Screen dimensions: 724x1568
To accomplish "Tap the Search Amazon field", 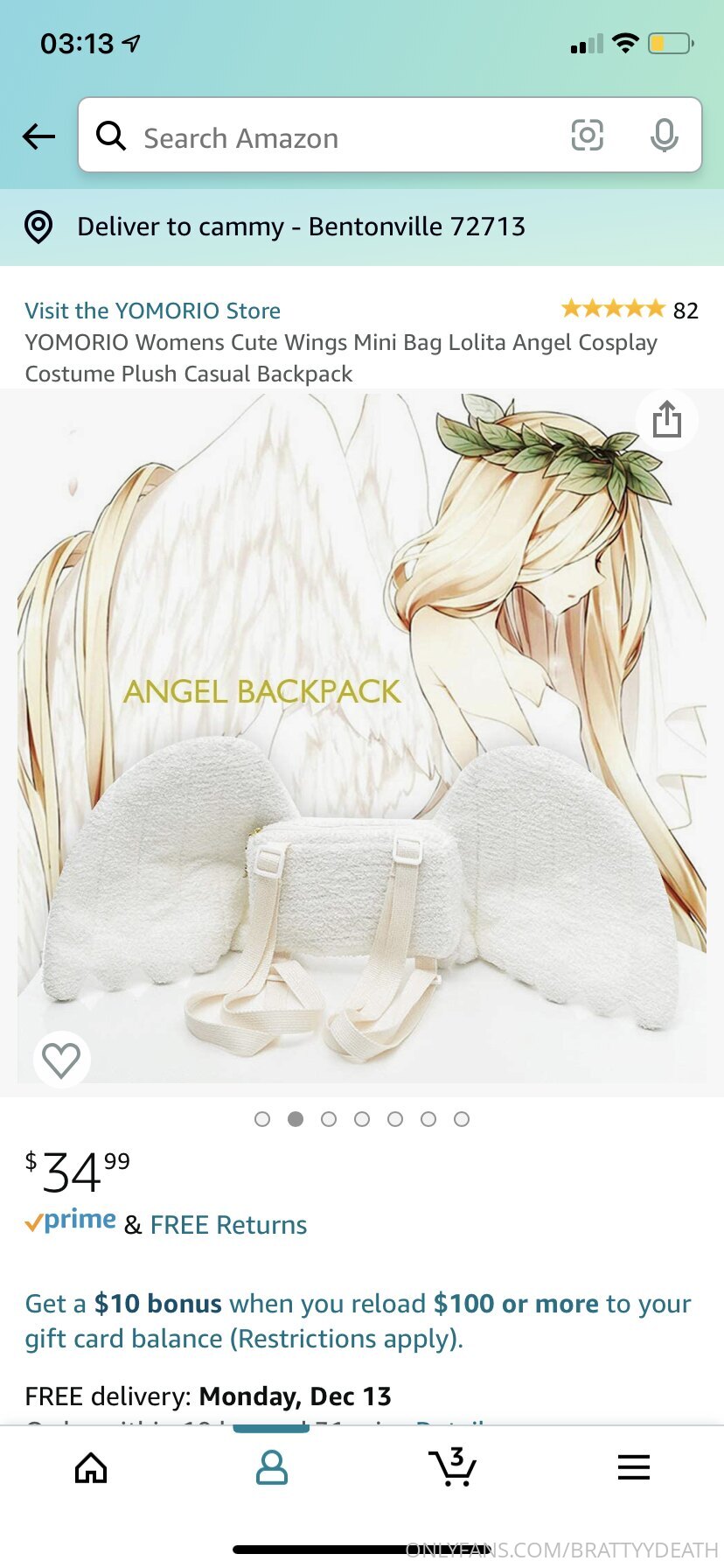I will (x=332, y=137).
